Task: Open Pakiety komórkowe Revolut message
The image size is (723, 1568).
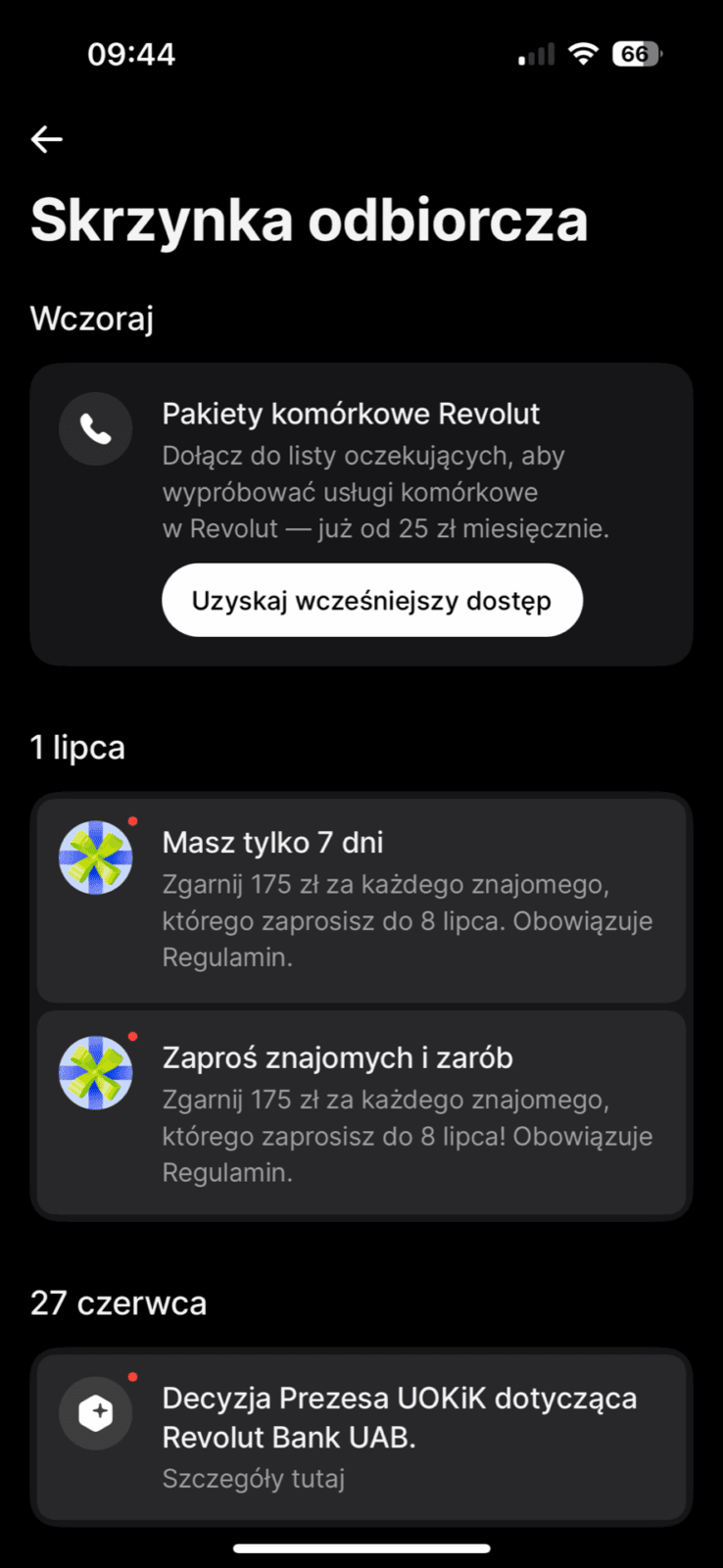Action: [361, 514]
